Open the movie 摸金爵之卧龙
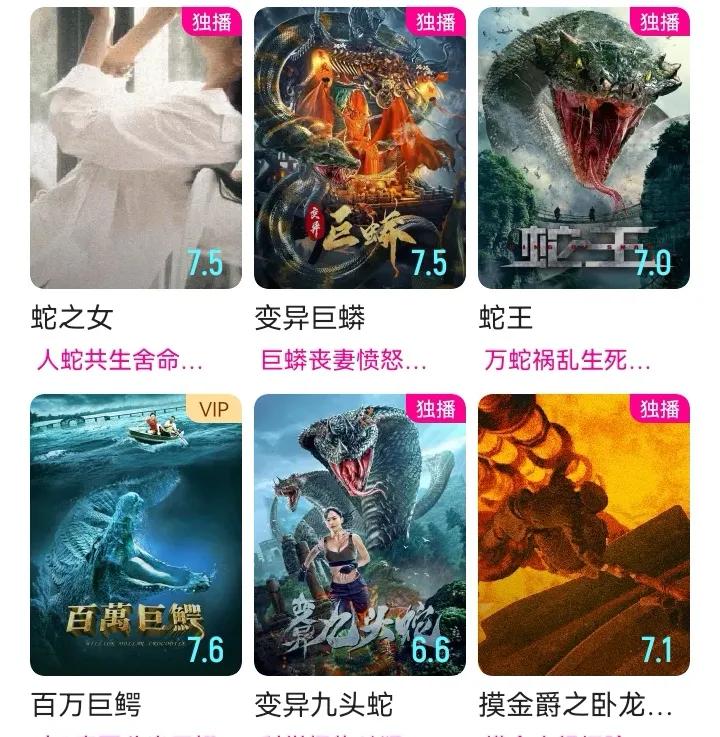The image size is (720, 737). (584, 535)
